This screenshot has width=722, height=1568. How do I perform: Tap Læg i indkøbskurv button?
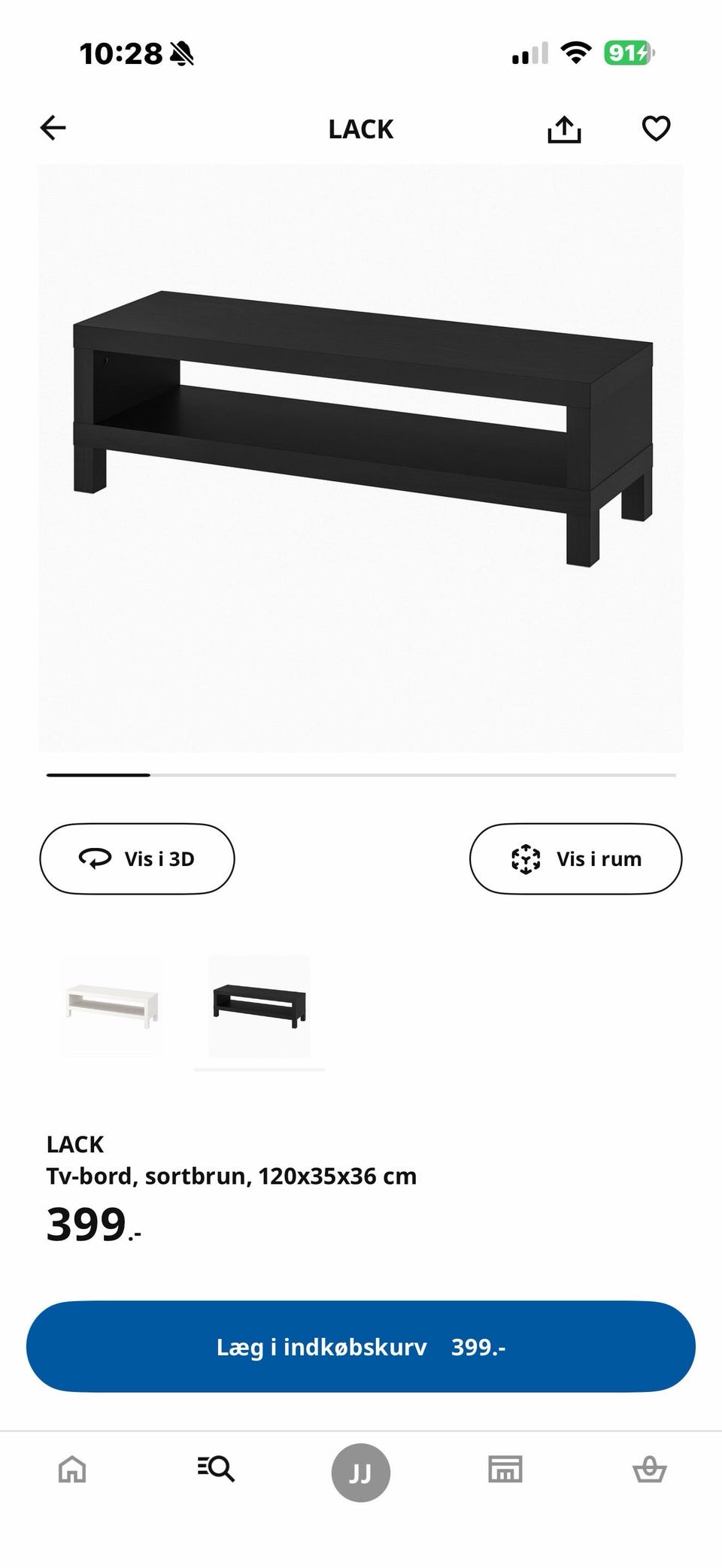(x=361, y=1346)
